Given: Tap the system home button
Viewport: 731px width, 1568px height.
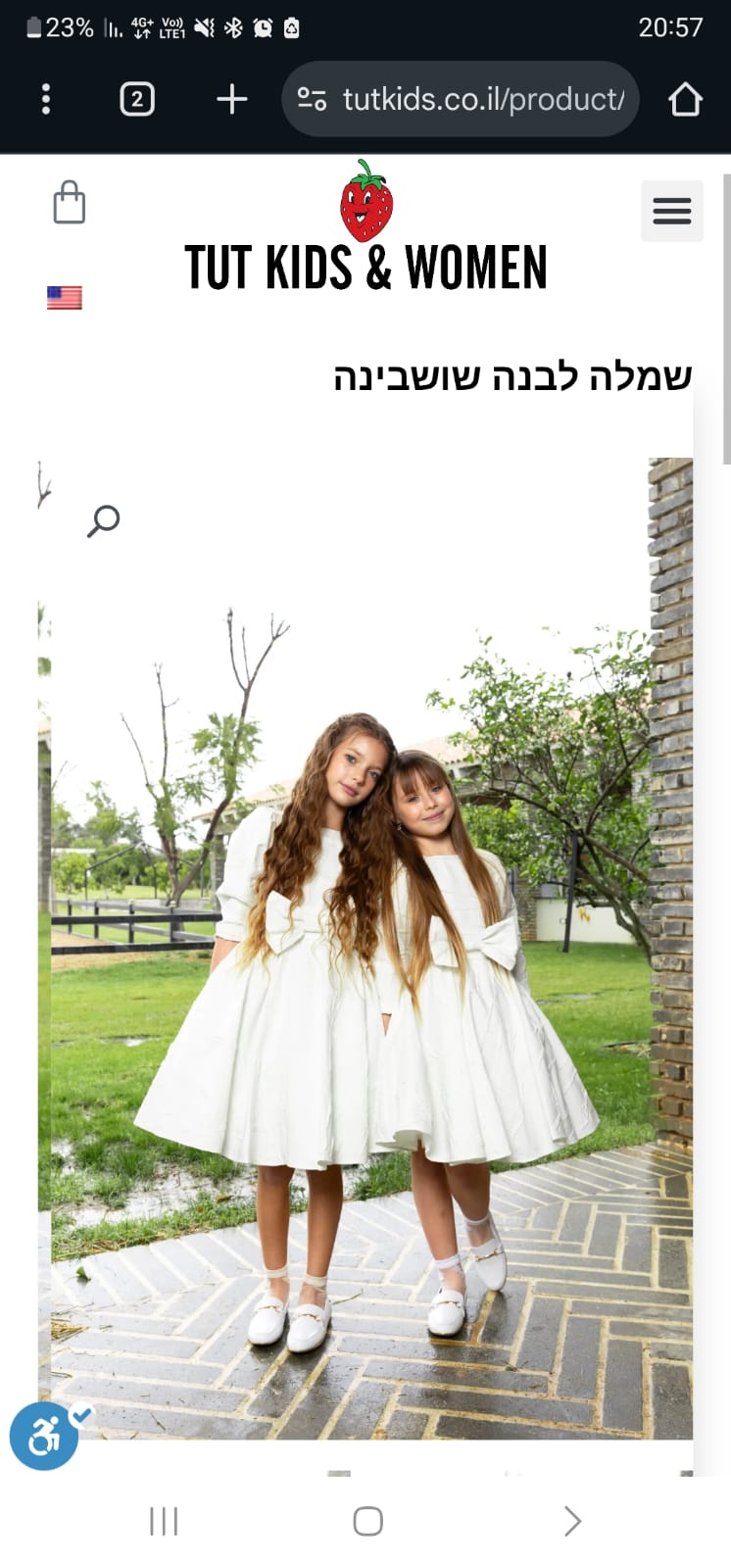Looking at the screenshot, I should [367, 1521].
